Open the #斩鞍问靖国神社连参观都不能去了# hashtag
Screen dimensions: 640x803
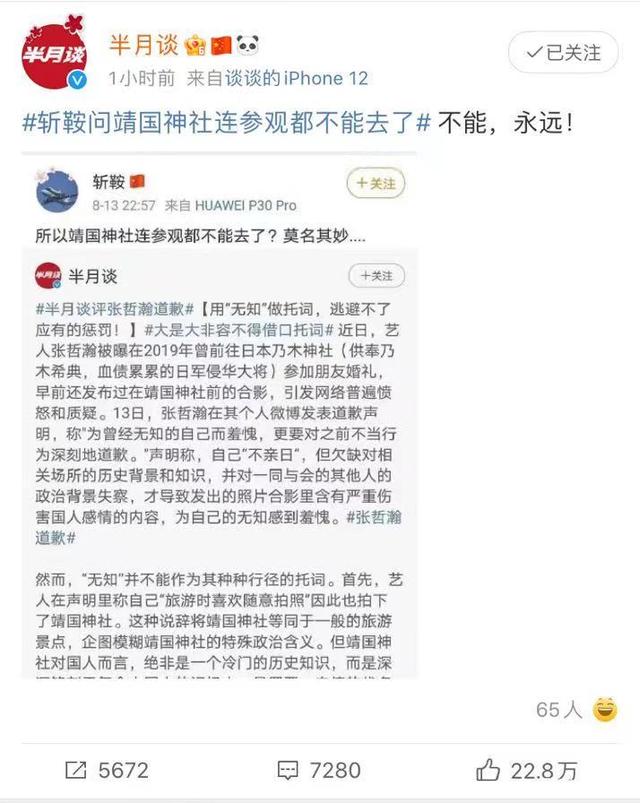[x=227, y=123]
